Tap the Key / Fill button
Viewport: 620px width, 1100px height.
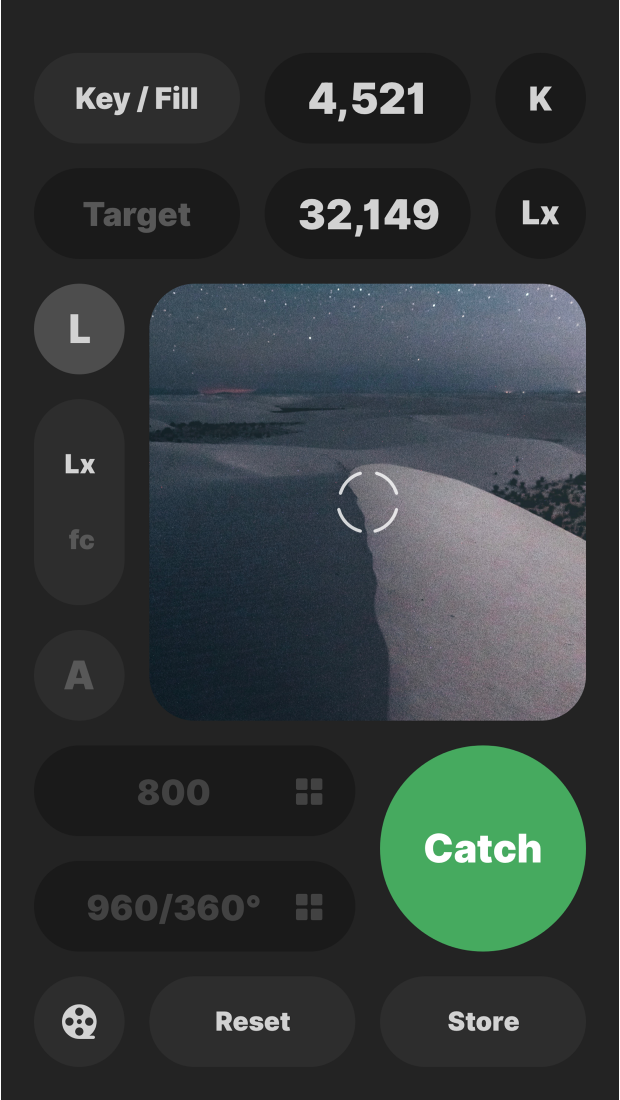137,99
